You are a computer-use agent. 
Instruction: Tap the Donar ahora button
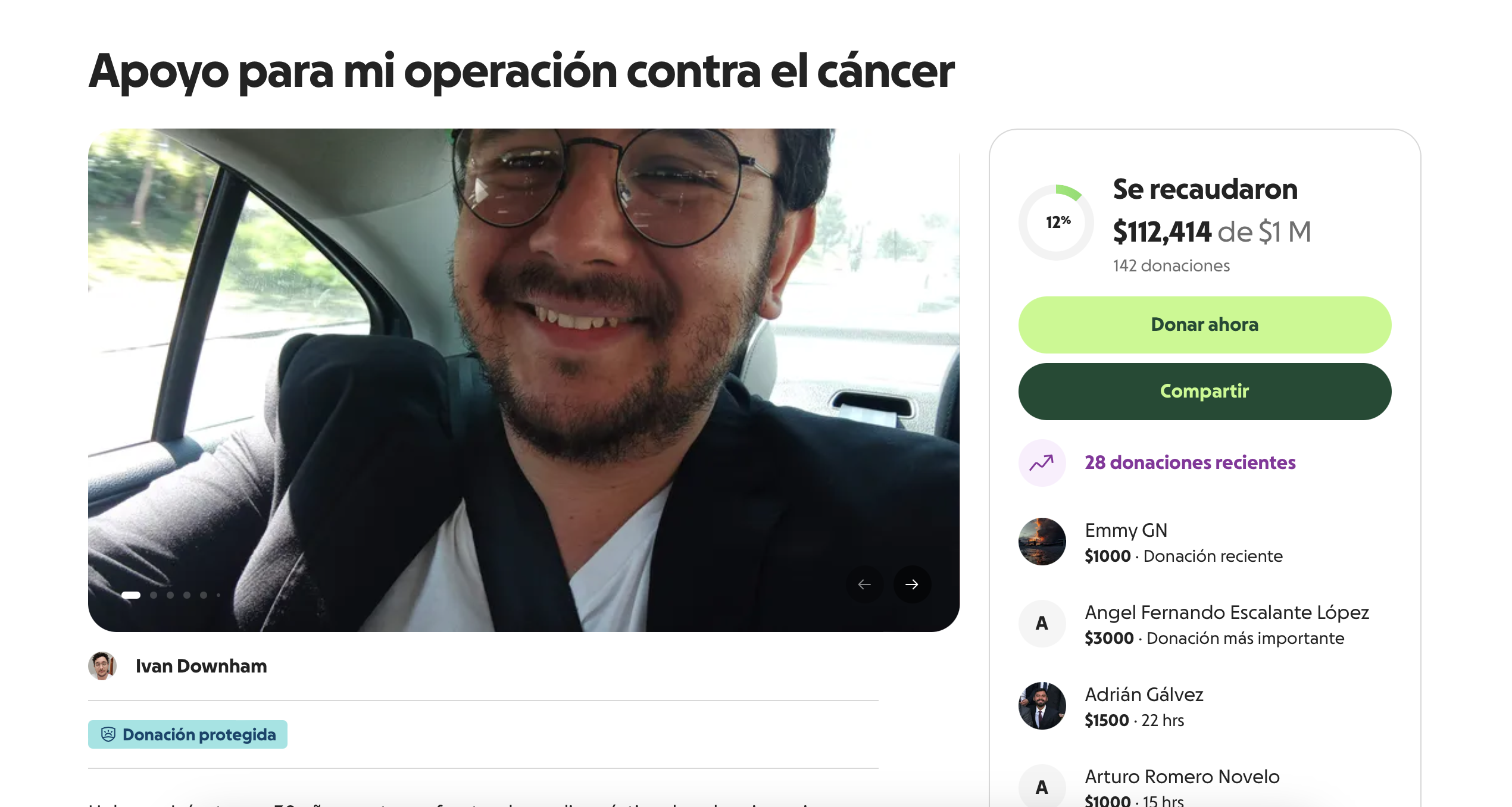click(x=1204, y=324)
